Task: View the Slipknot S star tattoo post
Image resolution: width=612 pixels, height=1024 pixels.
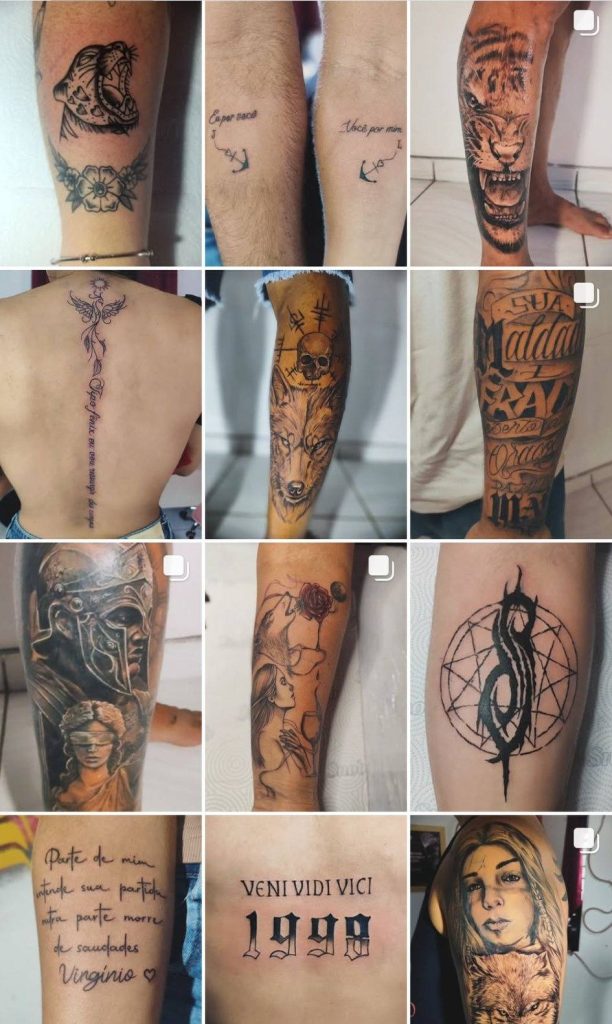Action: tap(511, 677)
